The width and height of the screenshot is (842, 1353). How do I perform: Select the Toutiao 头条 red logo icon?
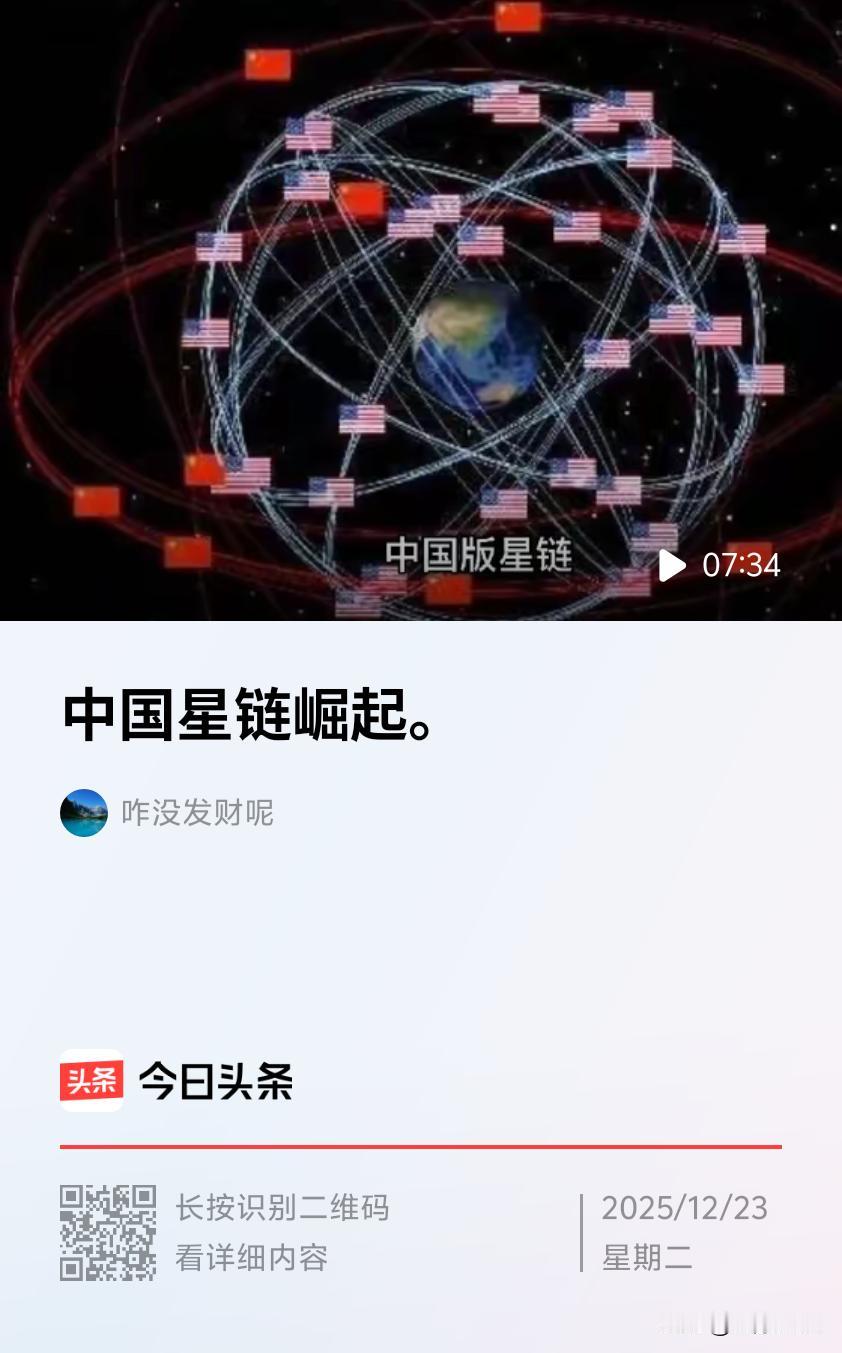(91, 1081)
